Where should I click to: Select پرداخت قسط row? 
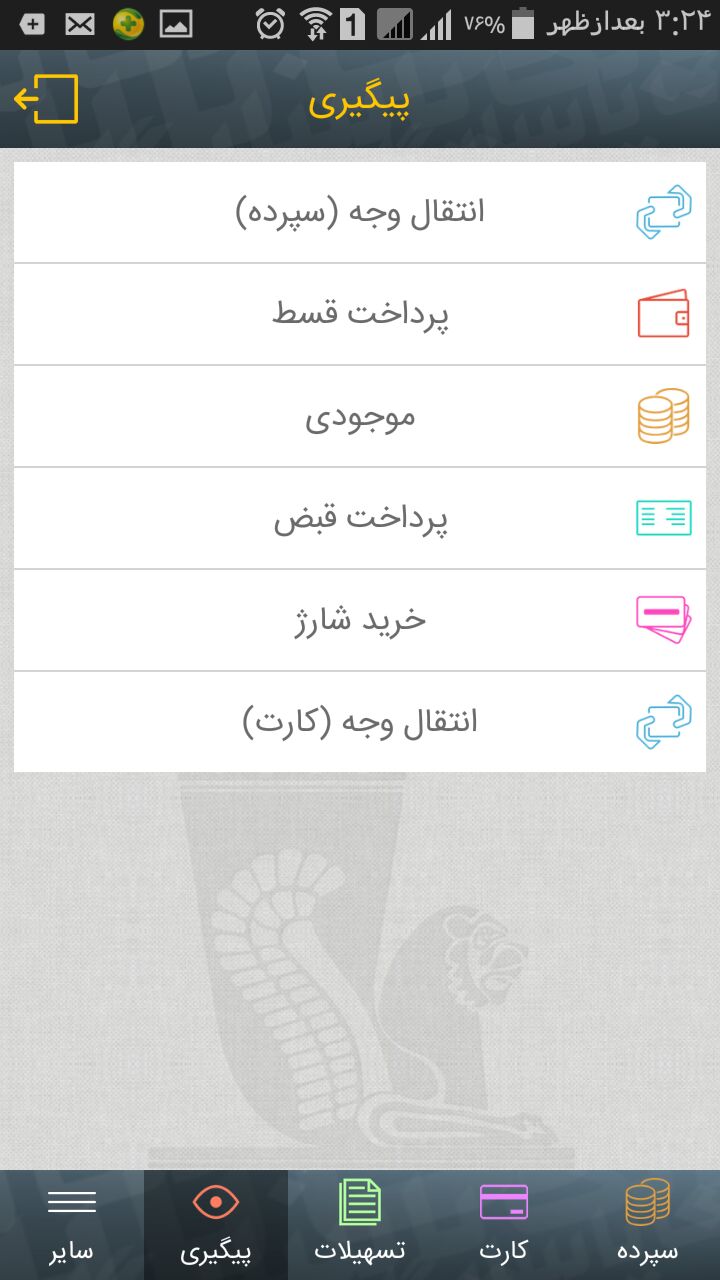tap(360, 315)
